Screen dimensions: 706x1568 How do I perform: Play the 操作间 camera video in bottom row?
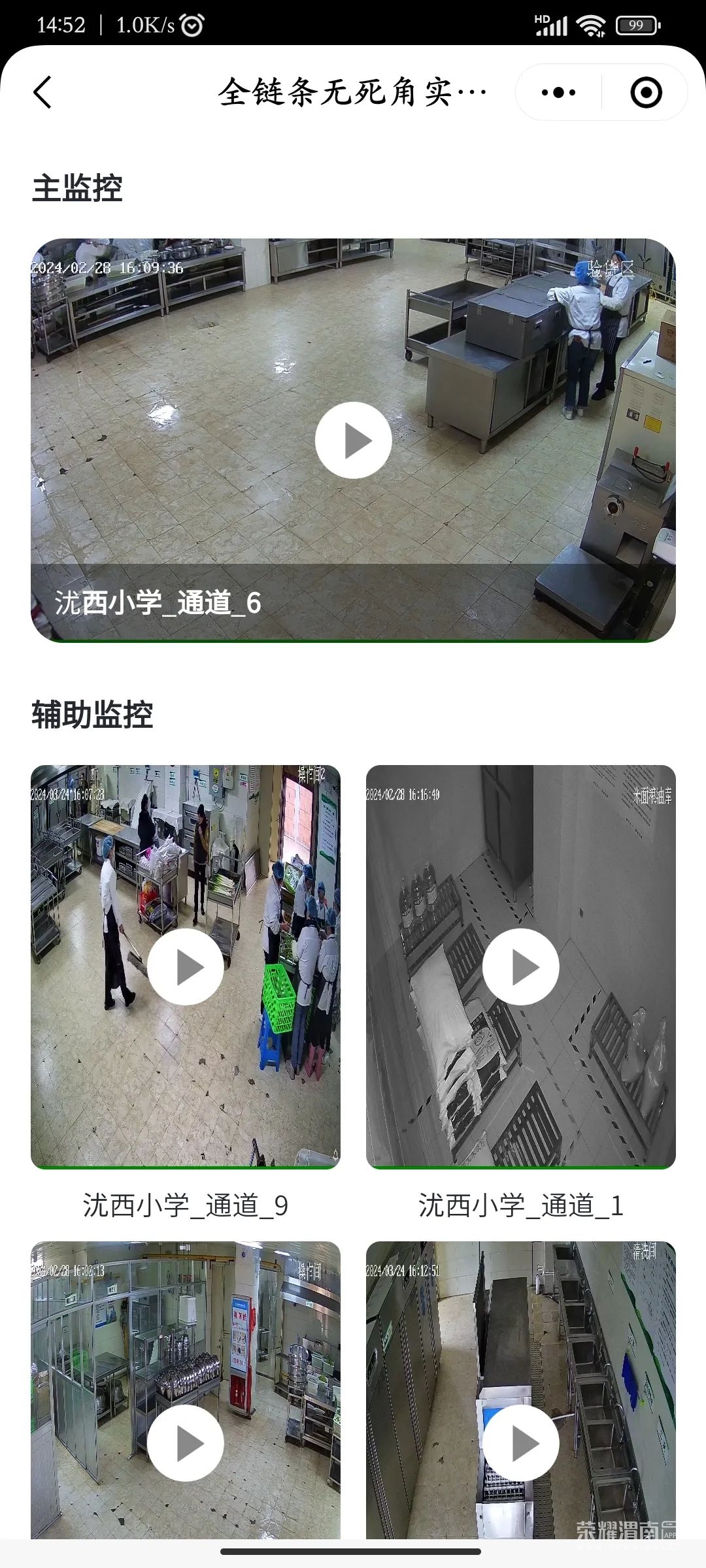[186, 1443]
